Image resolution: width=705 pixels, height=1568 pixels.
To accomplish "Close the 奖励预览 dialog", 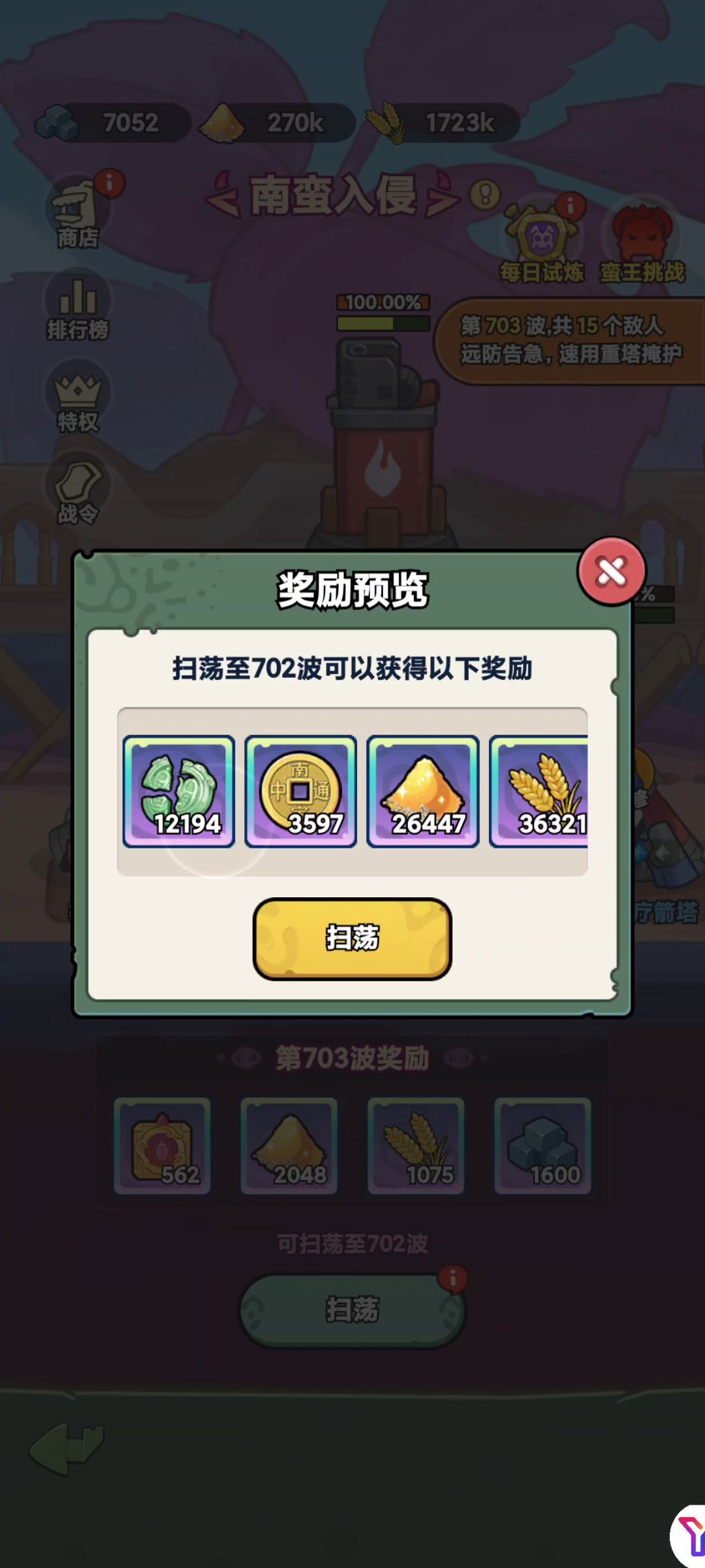I will pos(612,571).
